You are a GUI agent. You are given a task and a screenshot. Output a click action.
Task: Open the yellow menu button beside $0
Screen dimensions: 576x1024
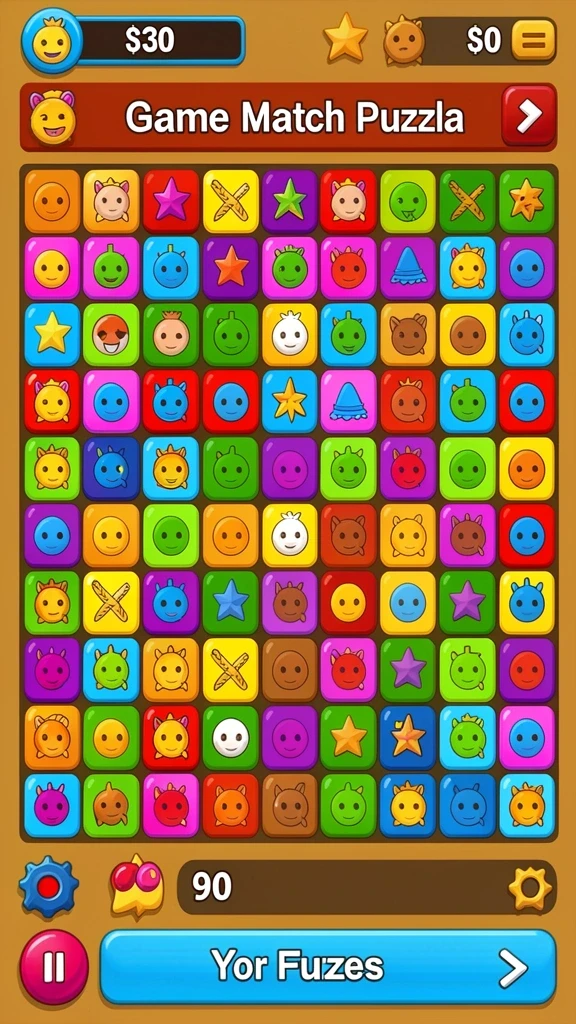[534, 40]
